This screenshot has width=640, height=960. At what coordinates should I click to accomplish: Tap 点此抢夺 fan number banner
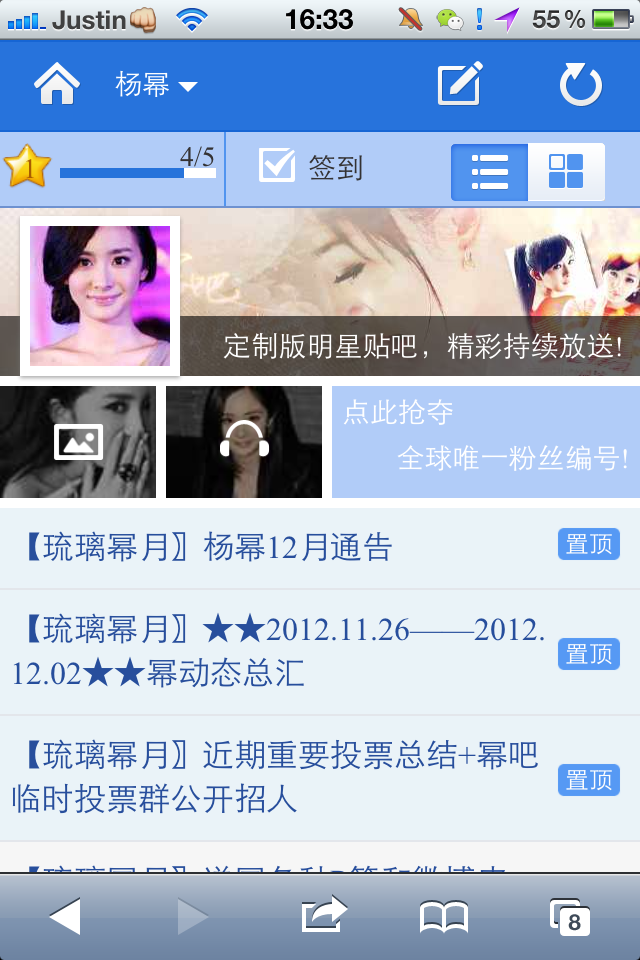click(485, 442)
